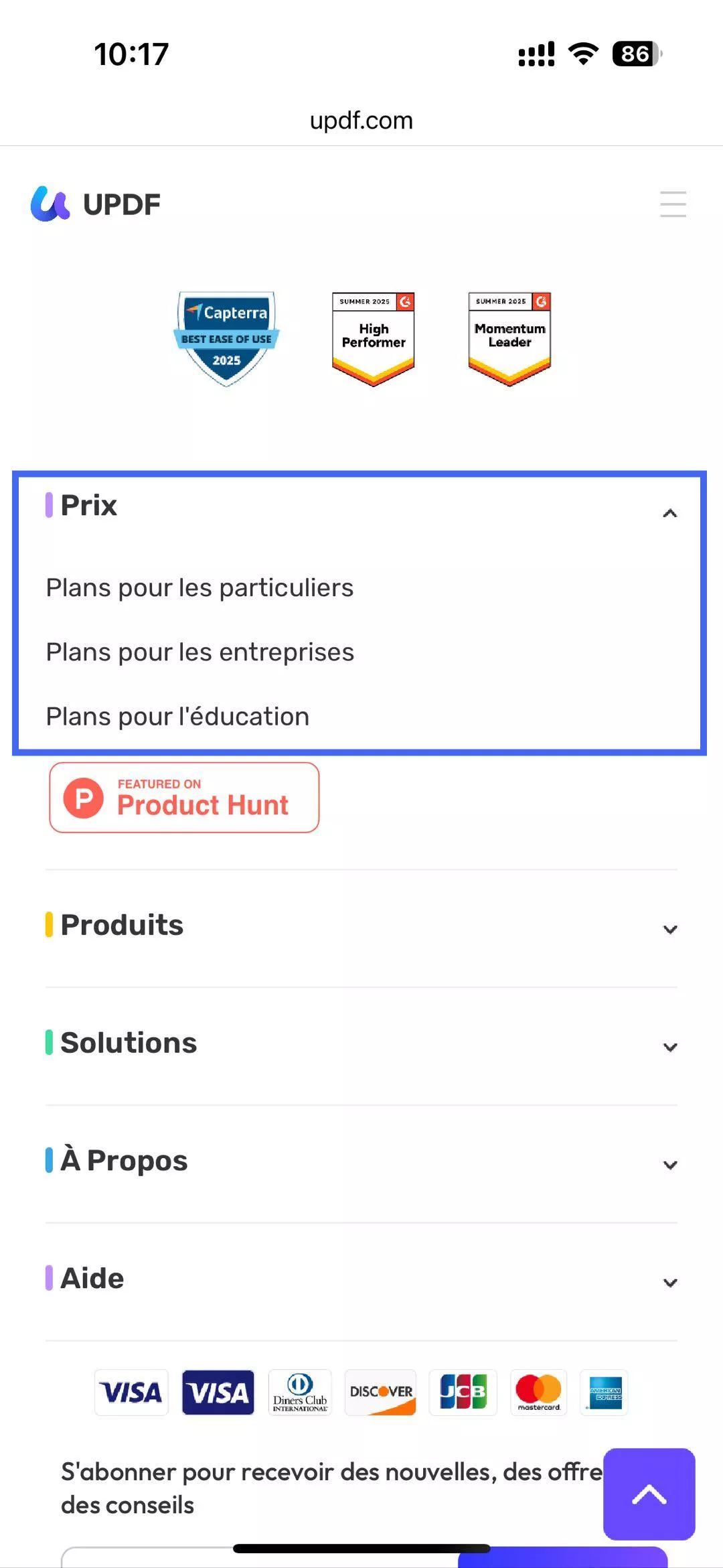Tap the scroll-to-top arrow button
The image size is (723, 1568).
coord(649,1494)
